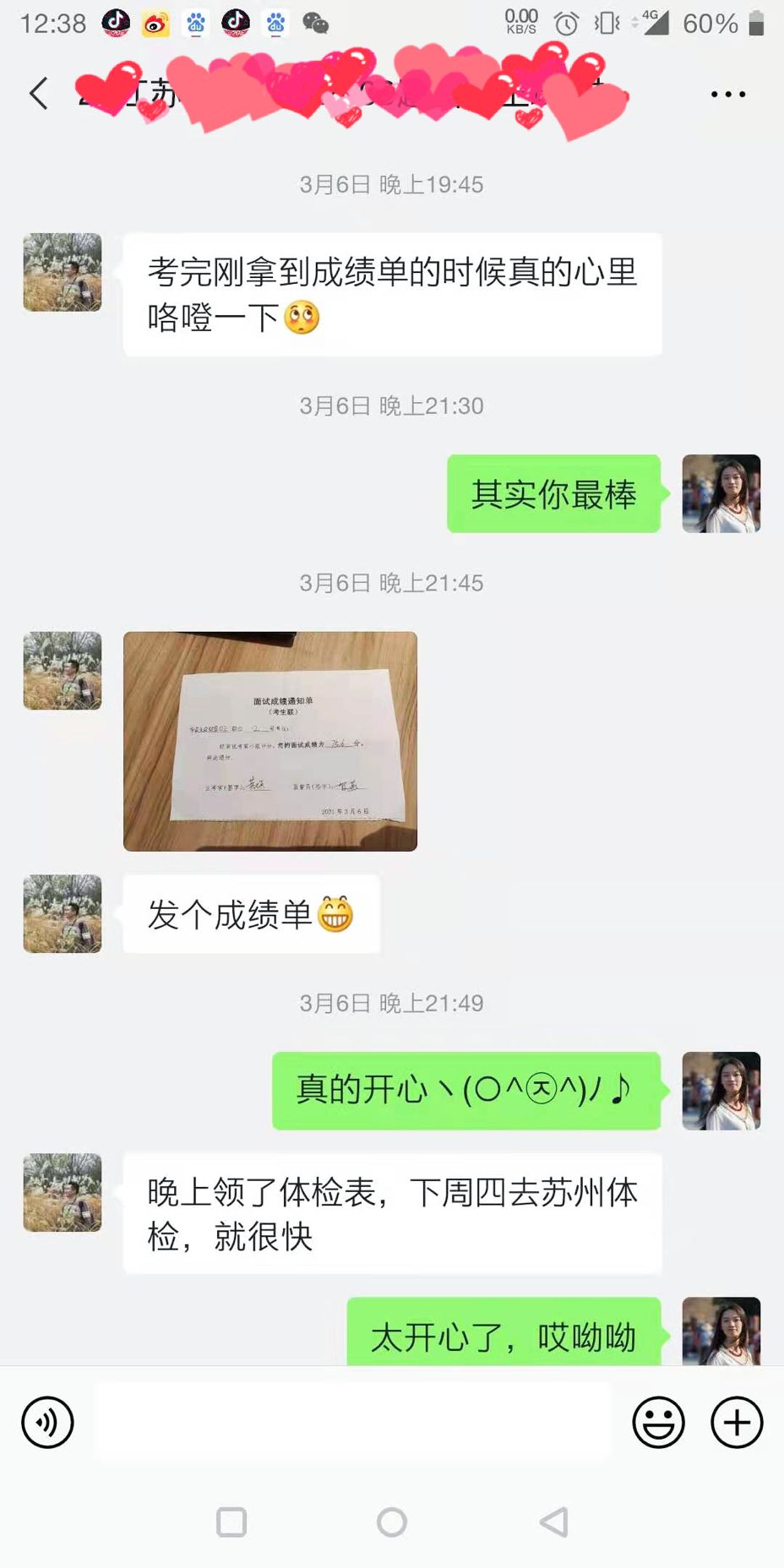Open the plus attachments menu
The image size is (784, 1568).
[737, 1423]
